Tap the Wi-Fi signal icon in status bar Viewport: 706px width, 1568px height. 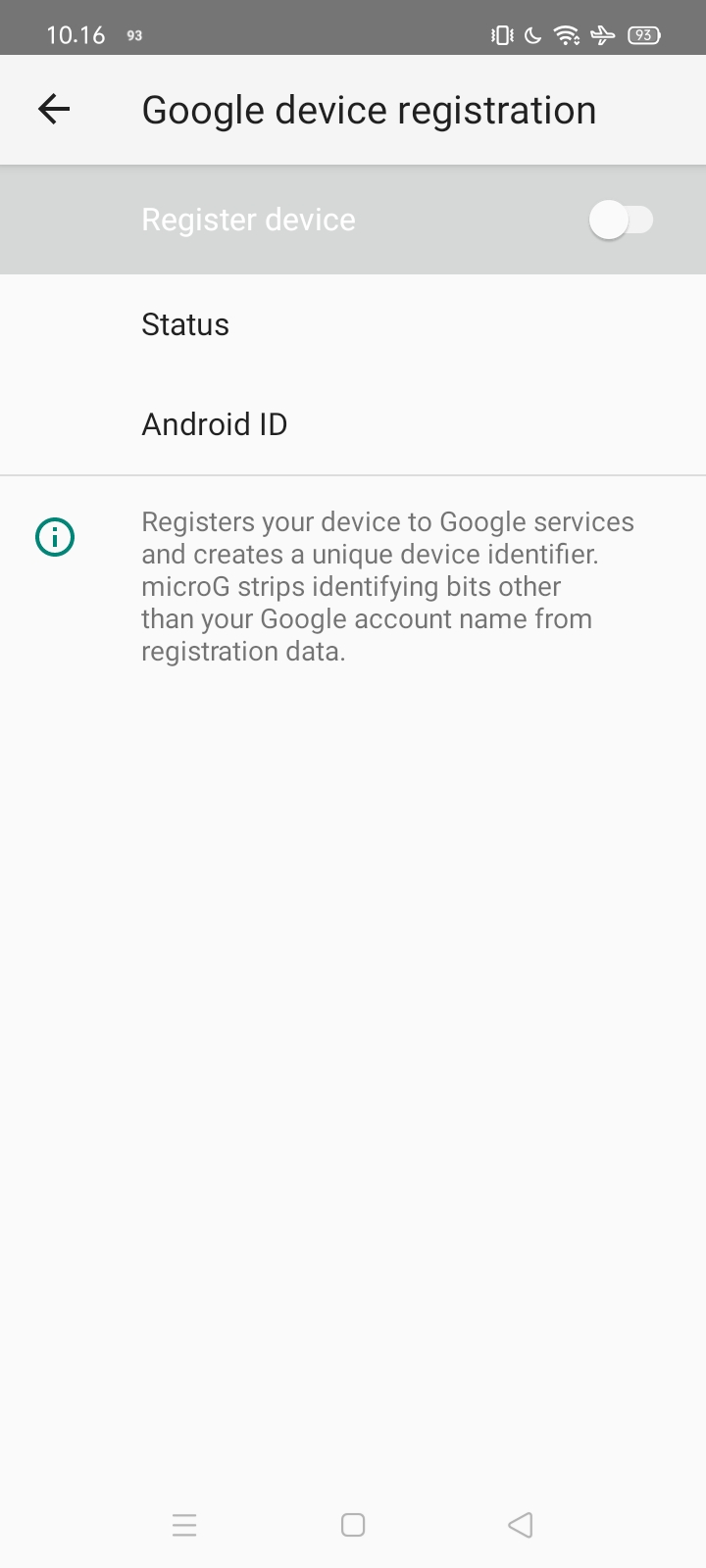click(567, 34)
